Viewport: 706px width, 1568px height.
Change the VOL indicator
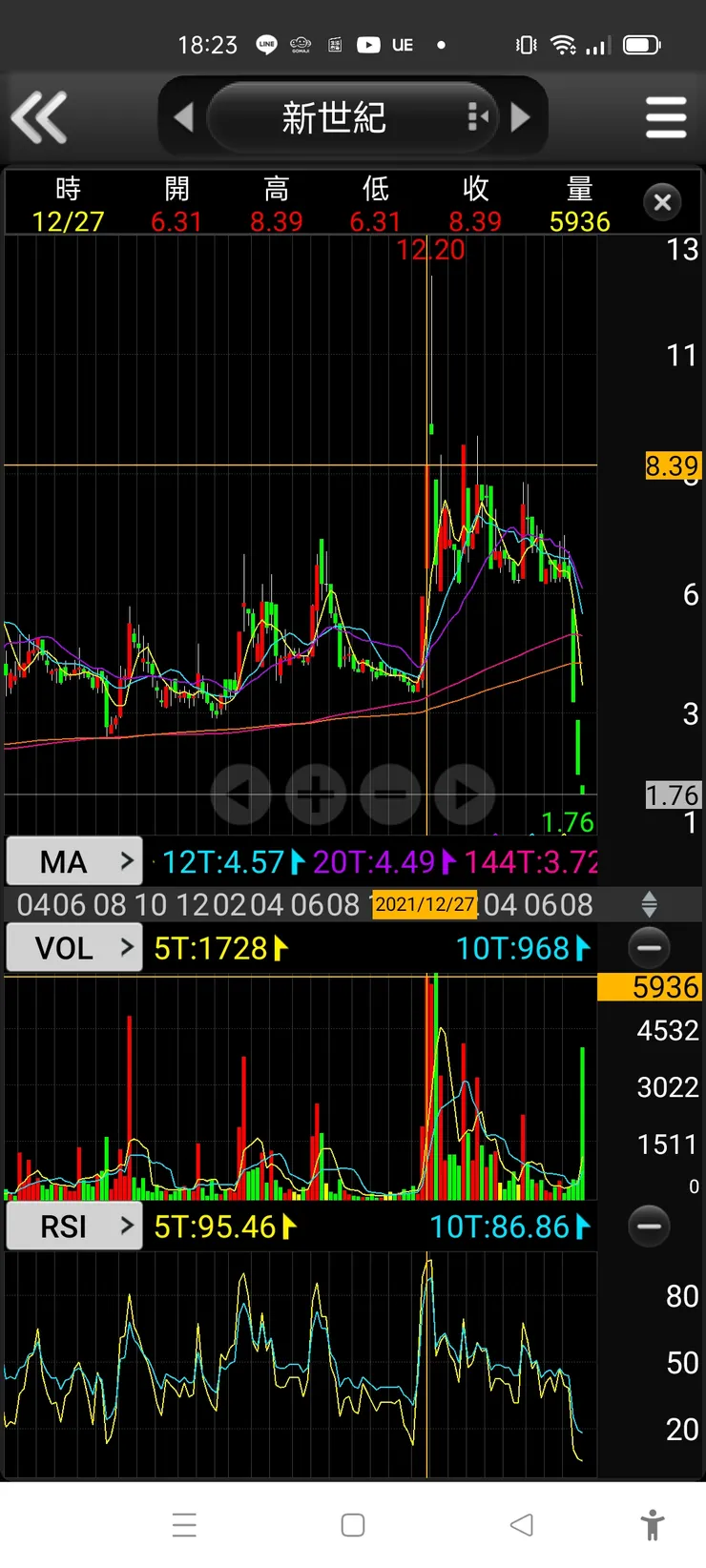(74, 948)
